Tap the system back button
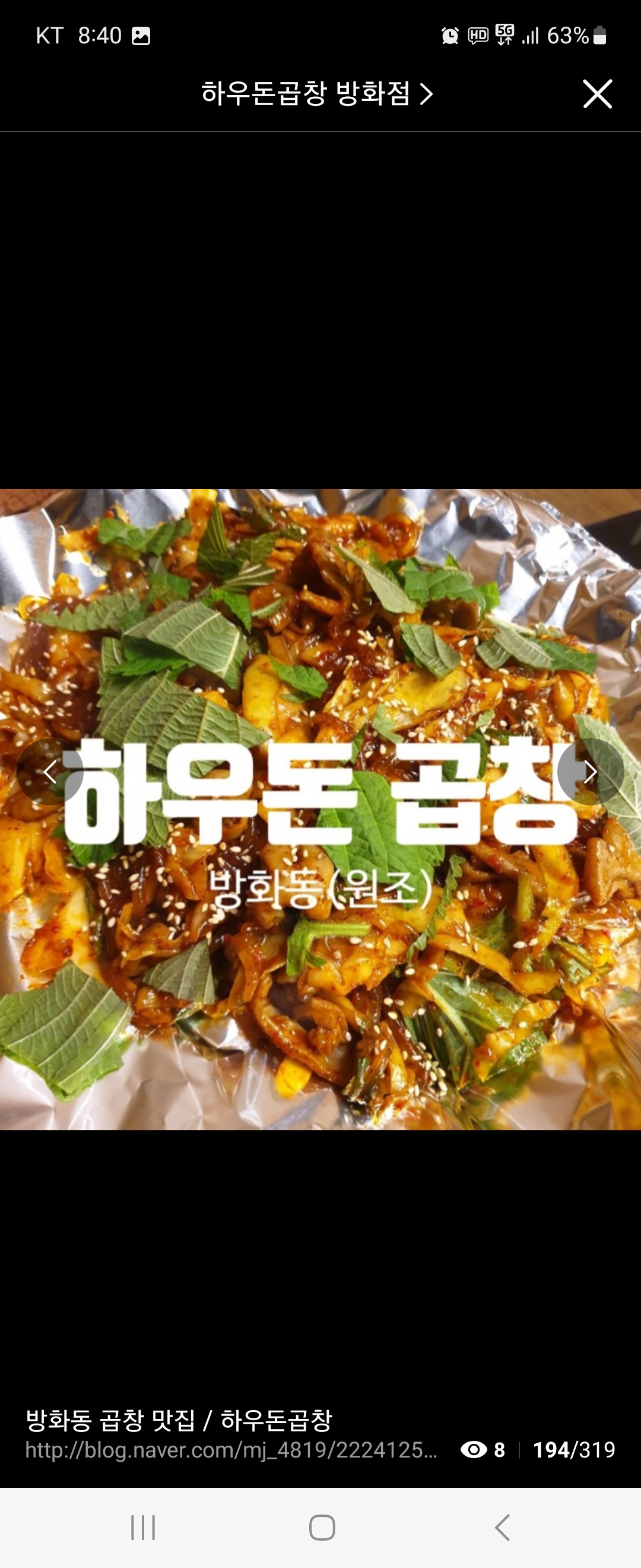 click(502, 1527)
